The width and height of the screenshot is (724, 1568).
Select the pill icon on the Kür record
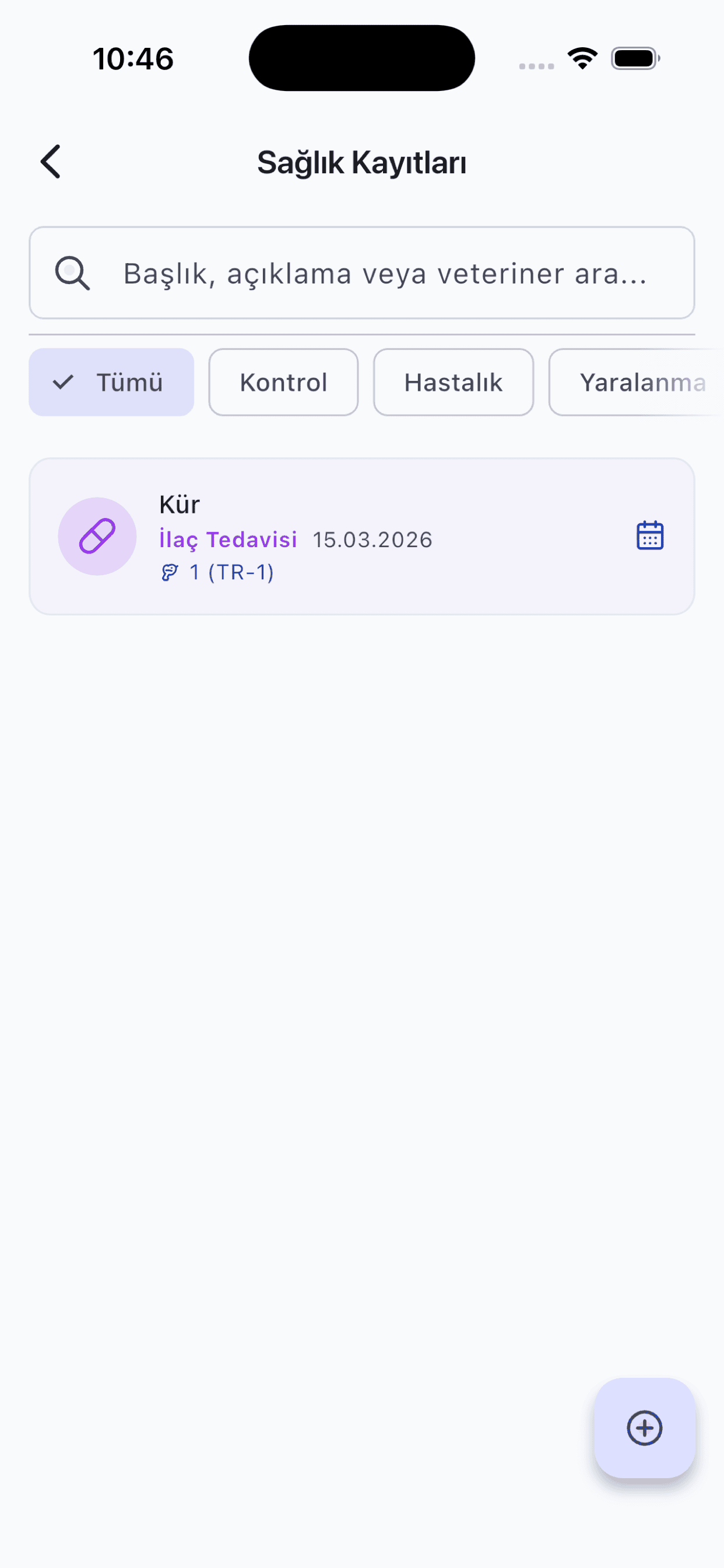coord(96,535)
